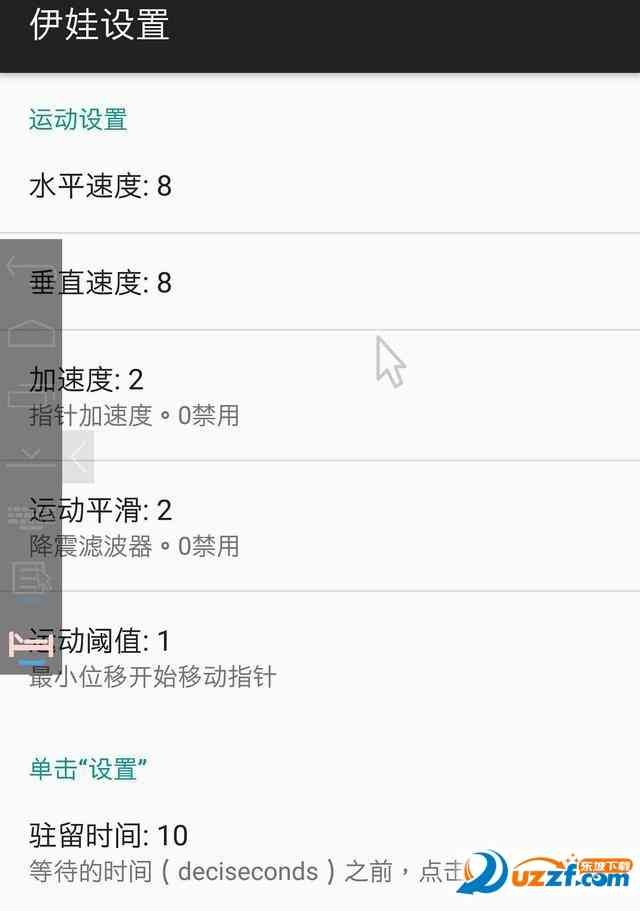Tap the pink rest-mode icon in side panel
Image resolution: width=640 pixels, height=911 pixels.
pyautogui.click(x=31, y=645)
